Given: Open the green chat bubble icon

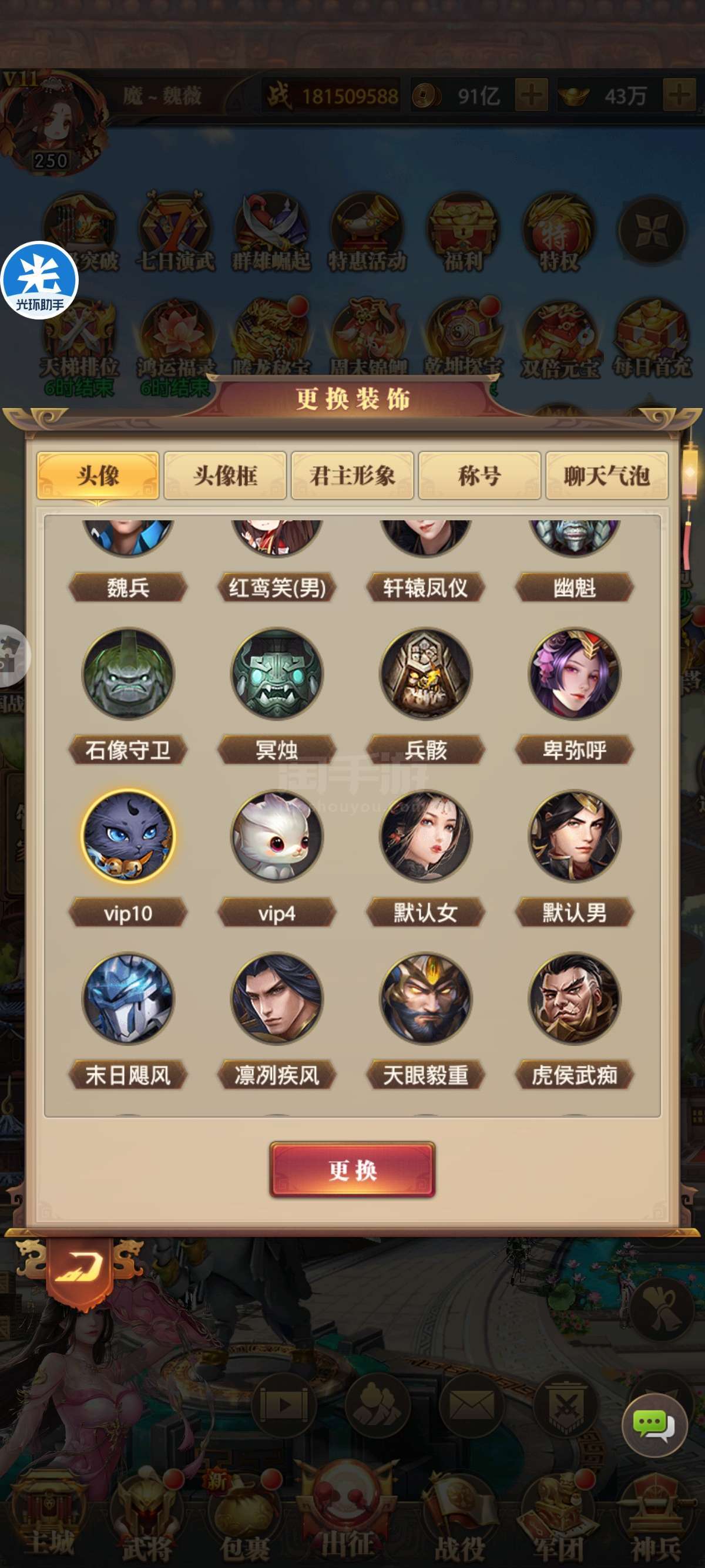Looking at the screenshot, I should point(654,1425).
